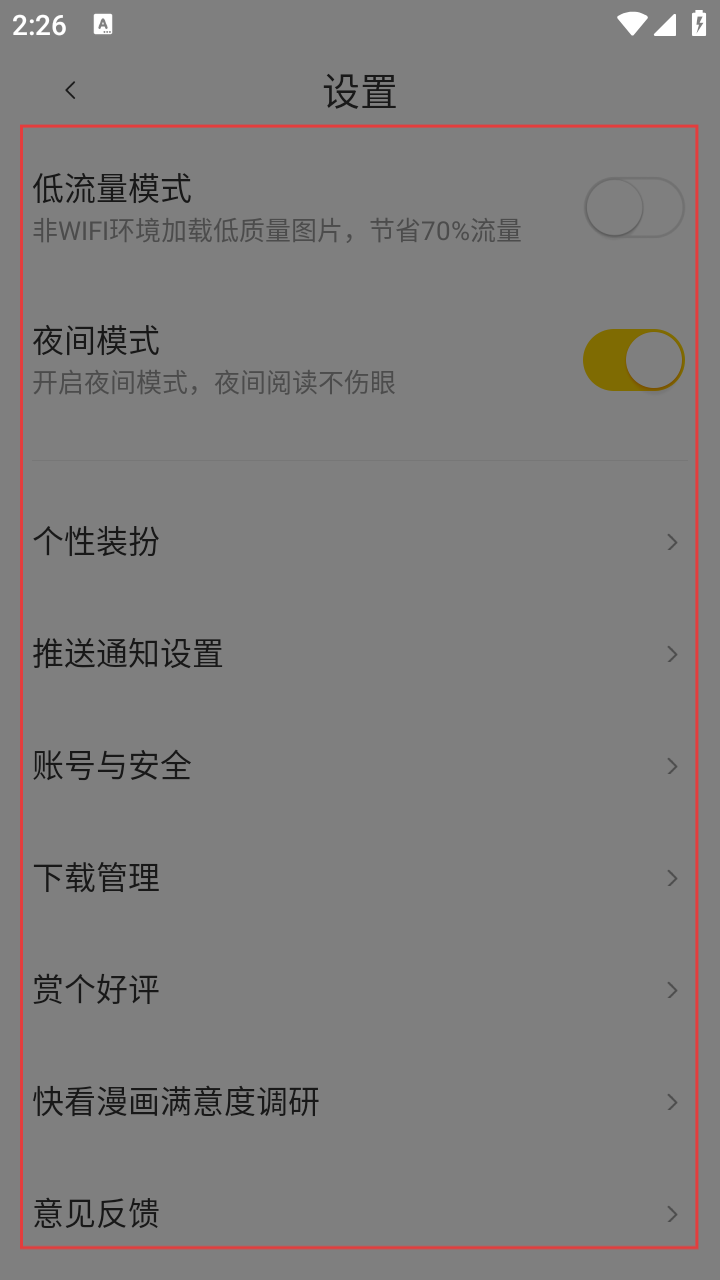This screenshot has height=1280, width=720.
Task: Open 个性装扮 settings
Action: point(358,542)
